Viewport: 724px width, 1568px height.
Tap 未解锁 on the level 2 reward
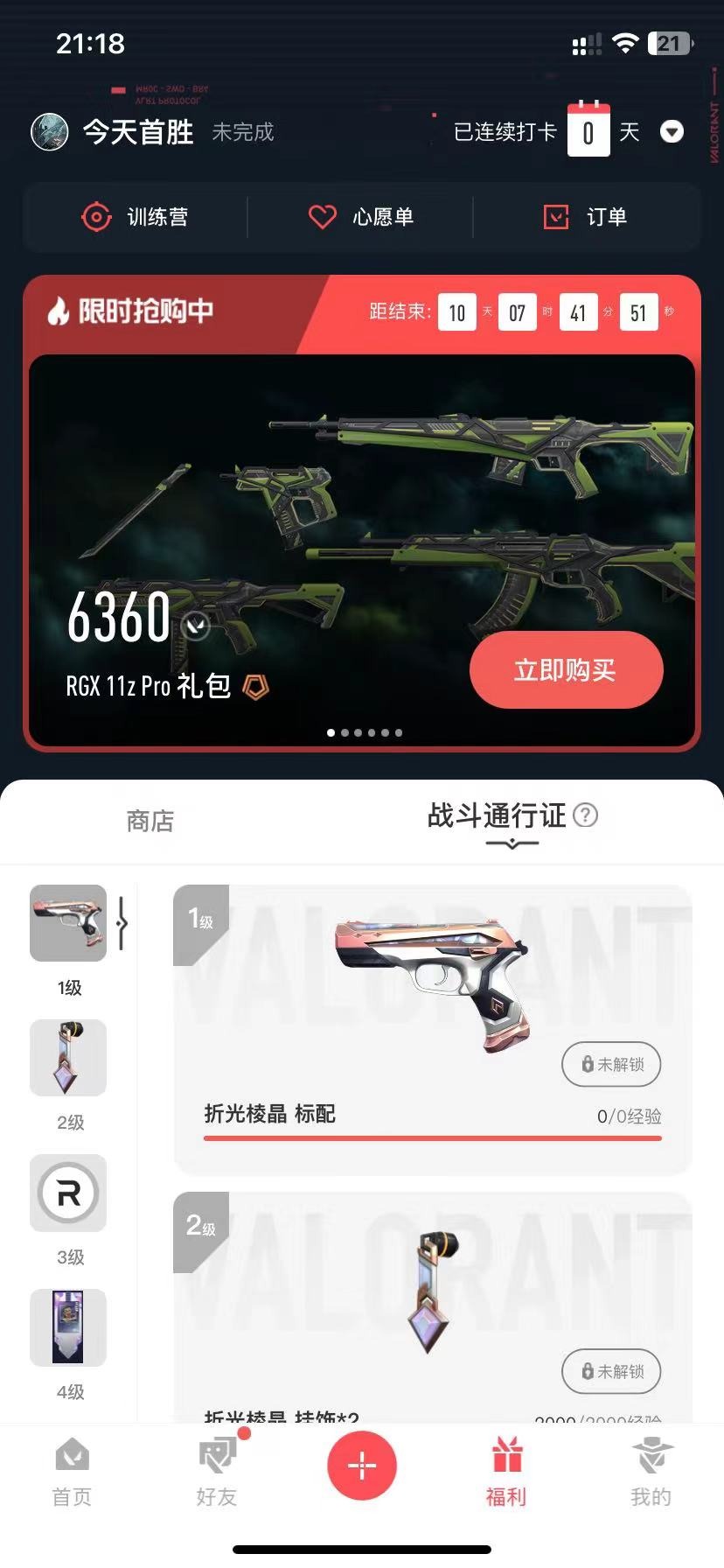611,1371
